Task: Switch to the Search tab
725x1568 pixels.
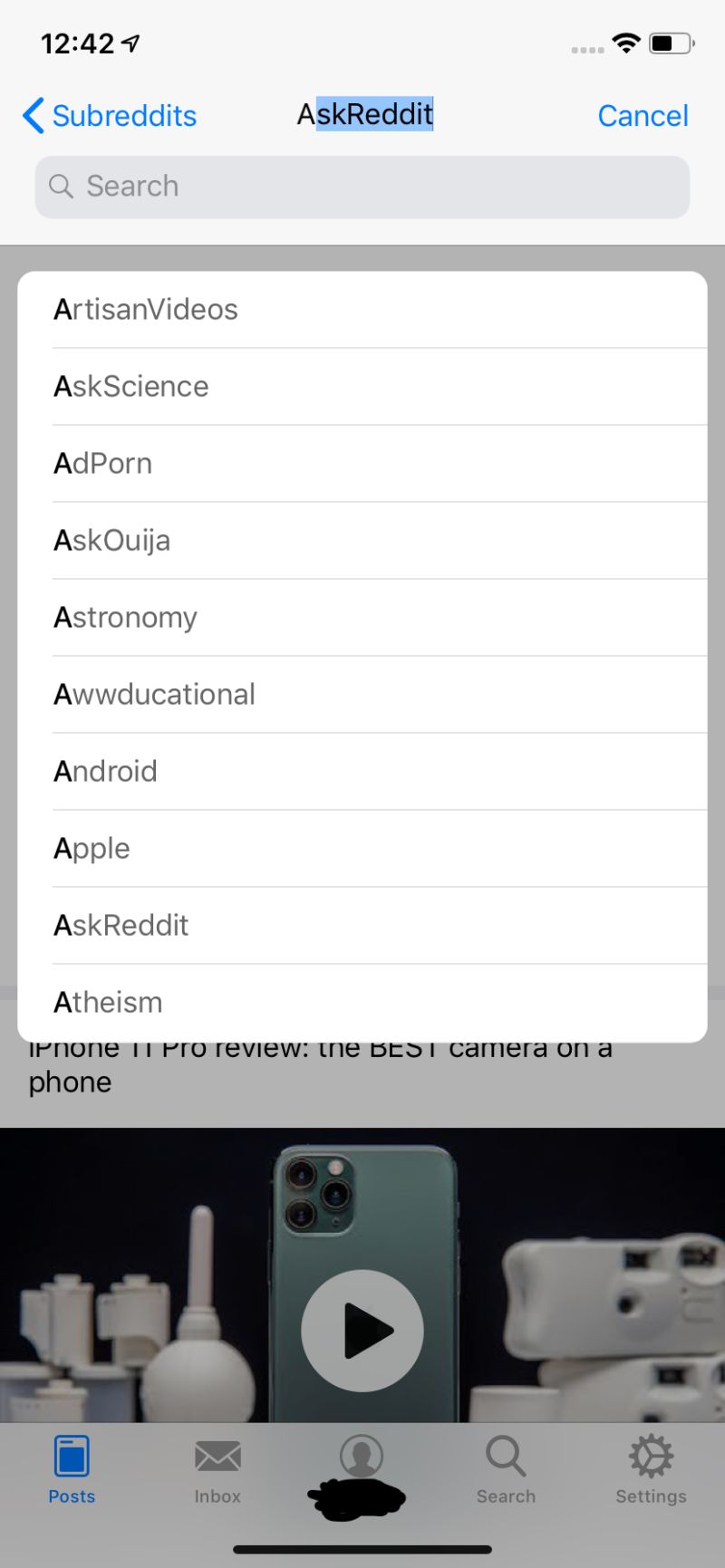Action: click(506, 1469)
